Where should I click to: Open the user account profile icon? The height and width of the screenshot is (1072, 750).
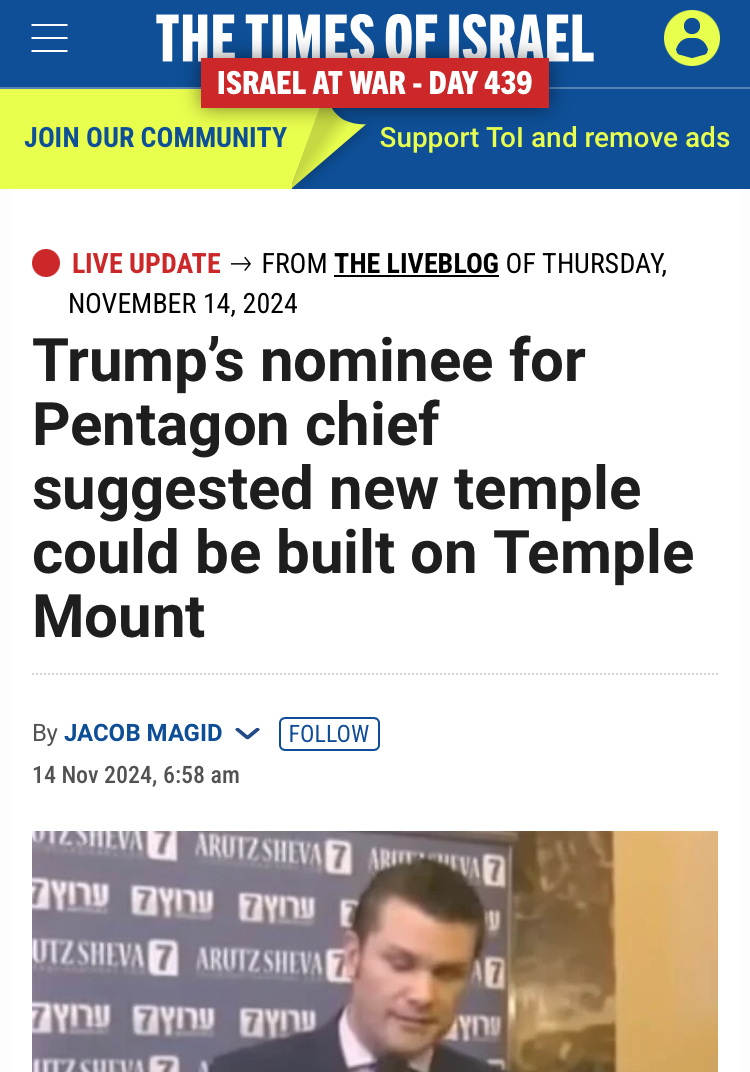(692, 37)
